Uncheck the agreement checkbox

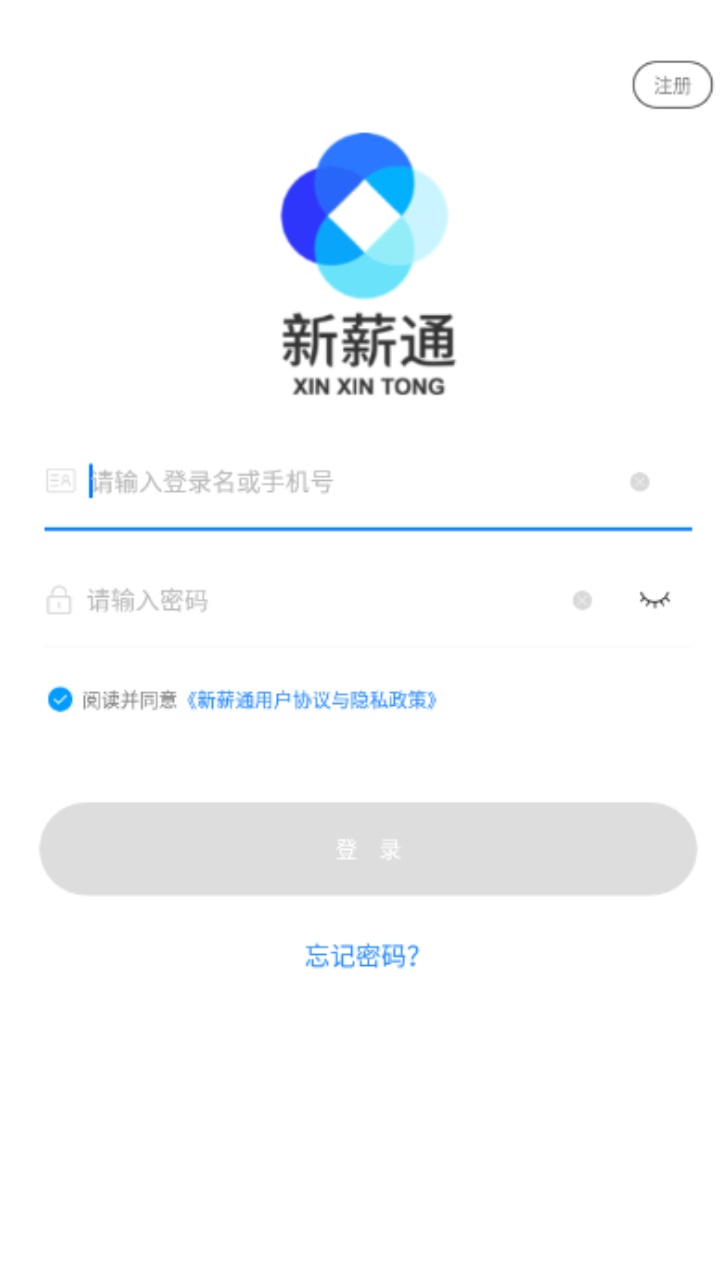(60, 699)
